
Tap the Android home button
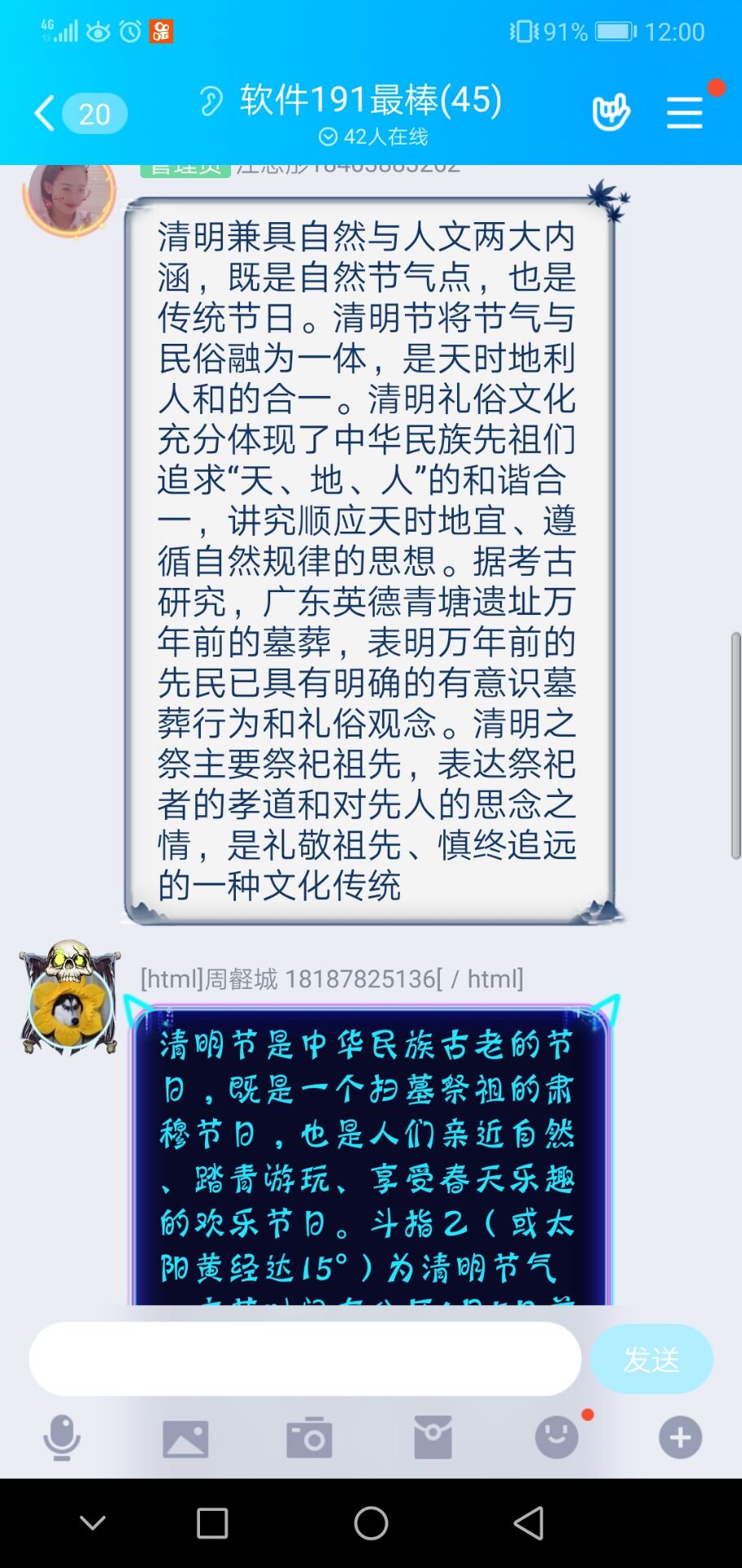pyautogui.click(x=371, y=1523)
